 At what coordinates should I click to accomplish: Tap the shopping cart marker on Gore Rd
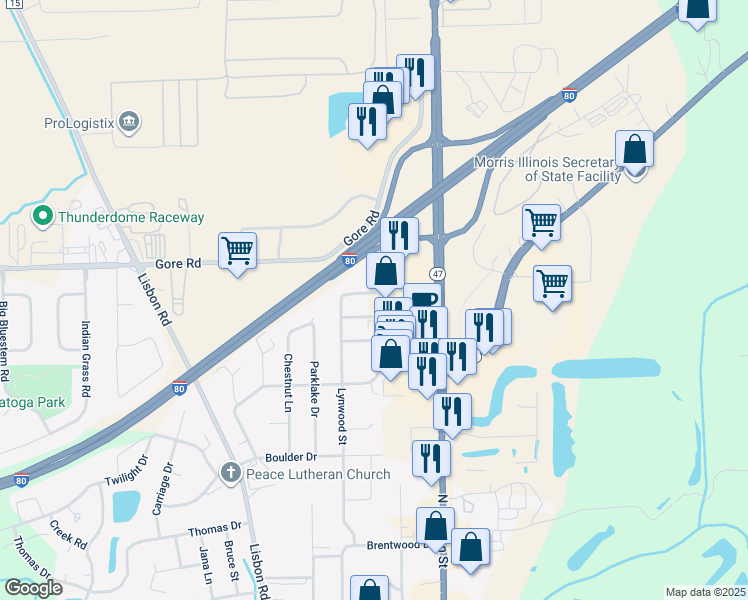click(x=237, y=250)
